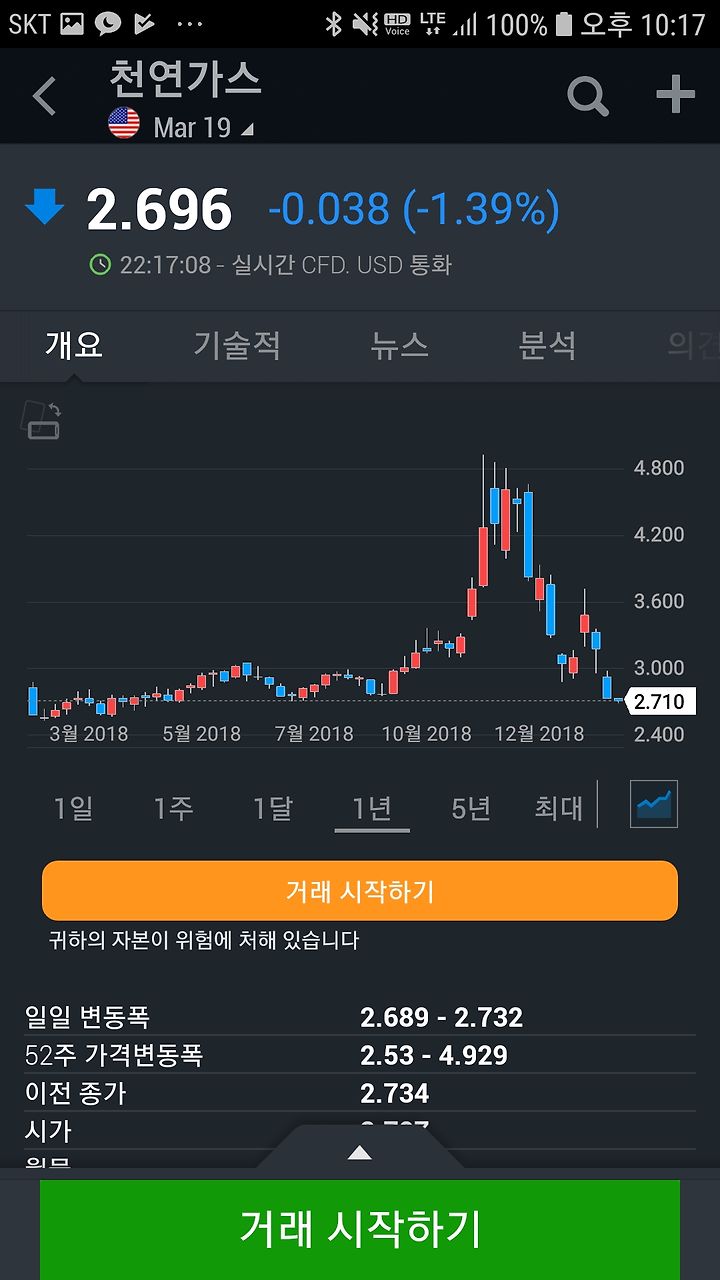
Task: Switch to the 뉴스 tab
Action: tap(399, 345)
